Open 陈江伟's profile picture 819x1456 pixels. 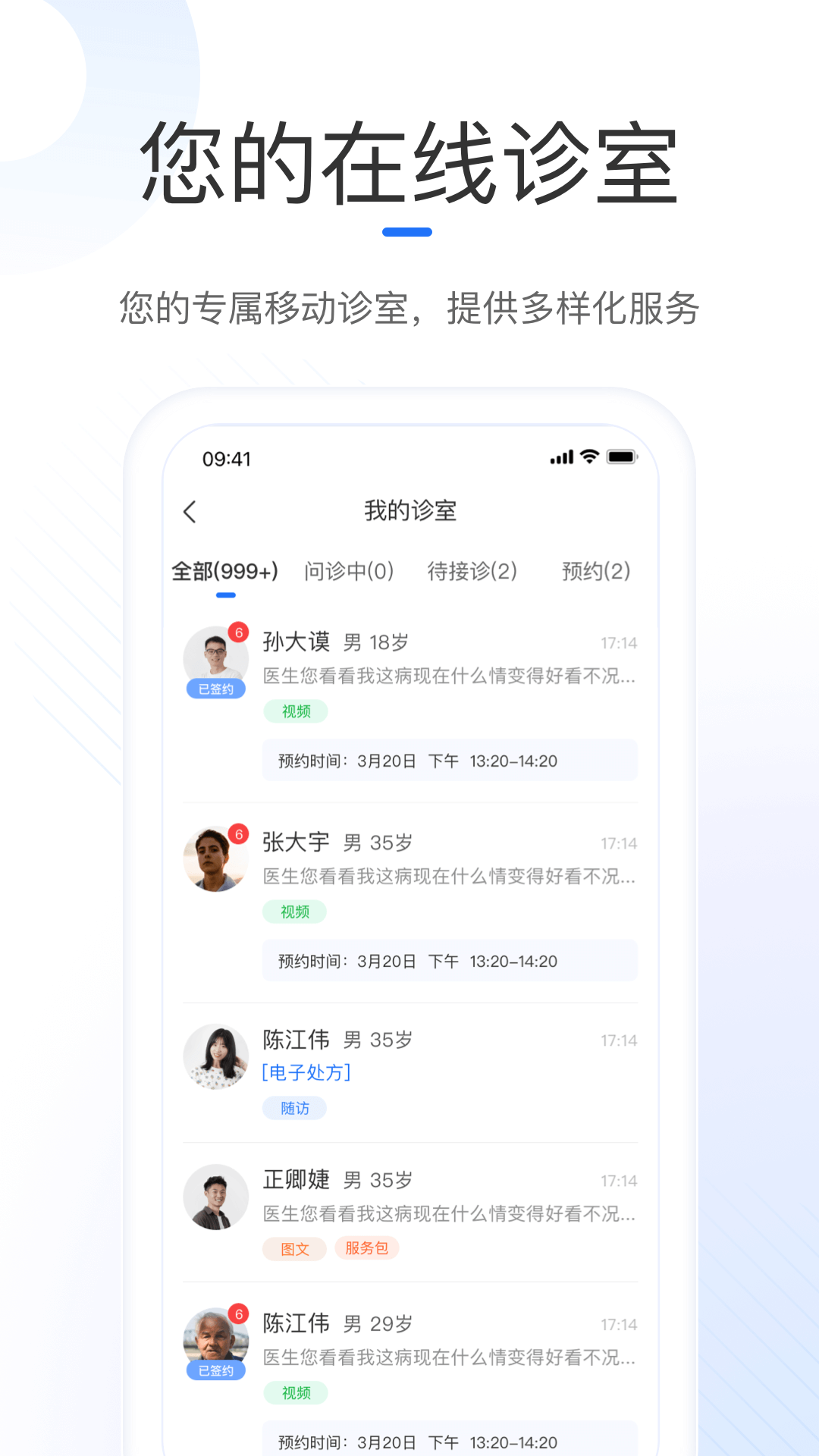tap(215, 1058)
